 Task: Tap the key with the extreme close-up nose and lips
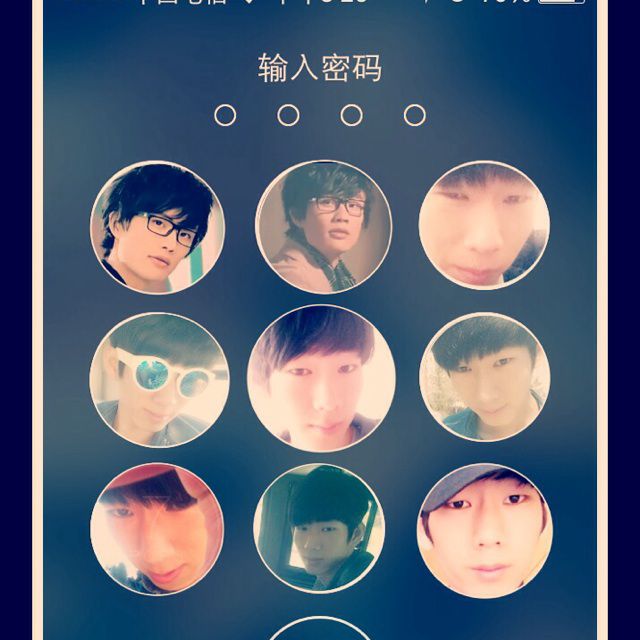click(x=484, y=226)
